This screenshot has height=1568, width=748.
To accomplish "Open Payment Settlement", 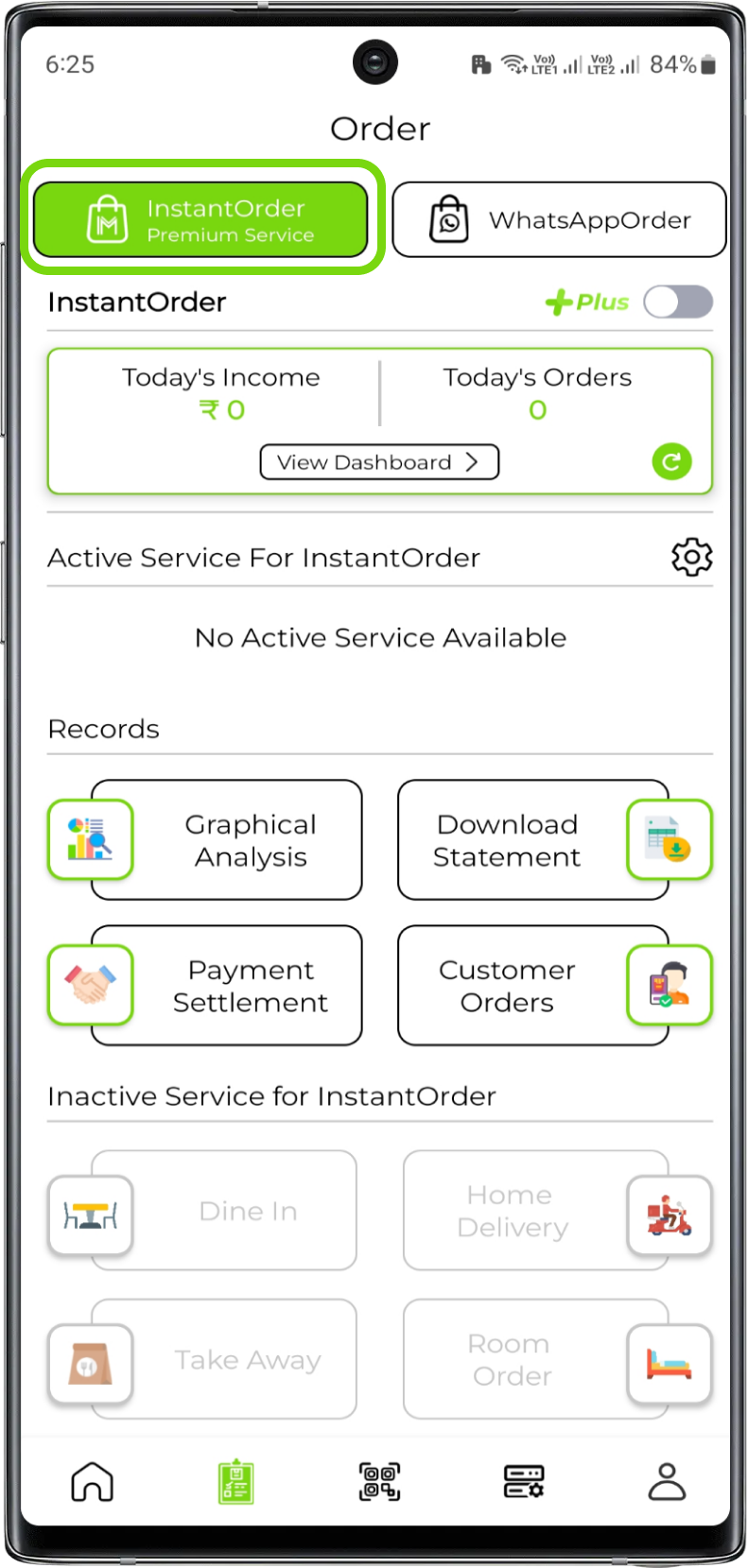I will point(227,986).
